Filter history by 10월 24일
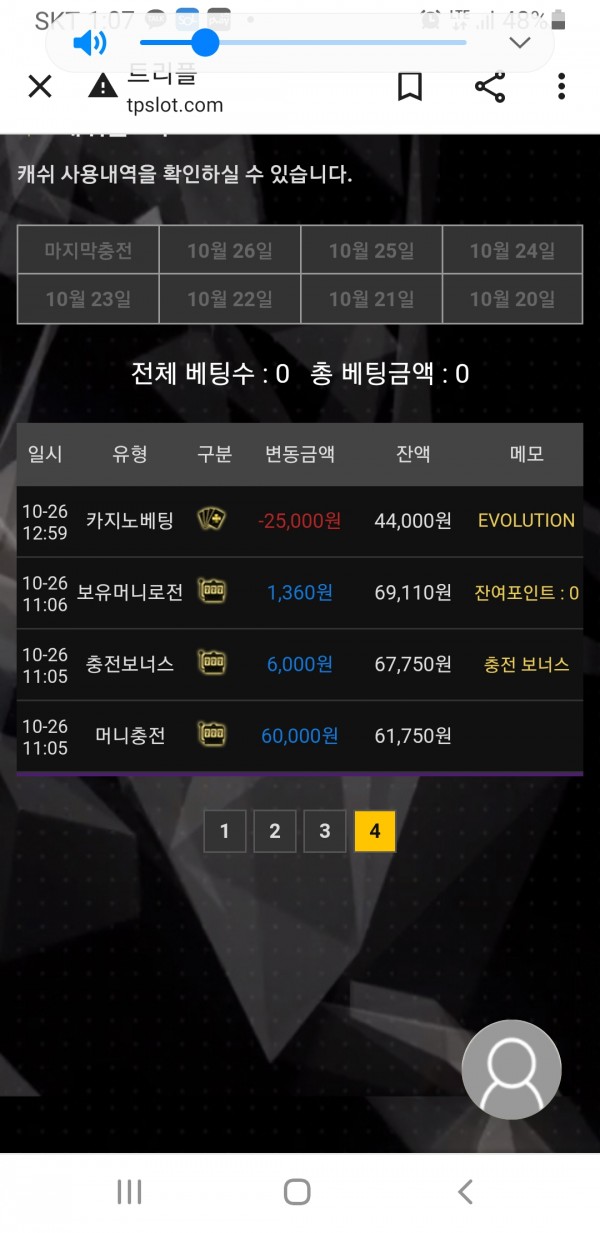 [512, 250]
